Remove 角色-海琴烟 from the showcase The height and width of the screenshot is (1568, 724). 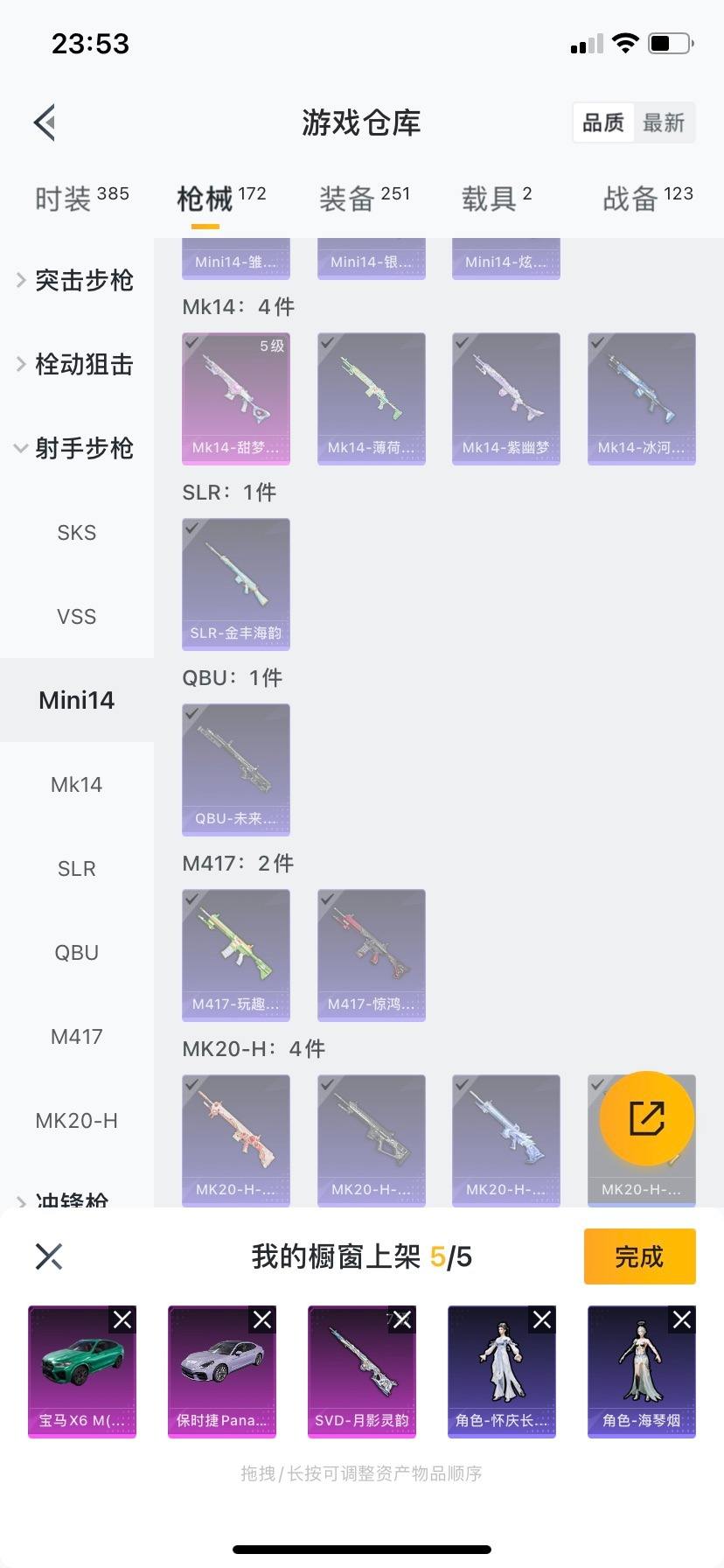coord(682,1319)
